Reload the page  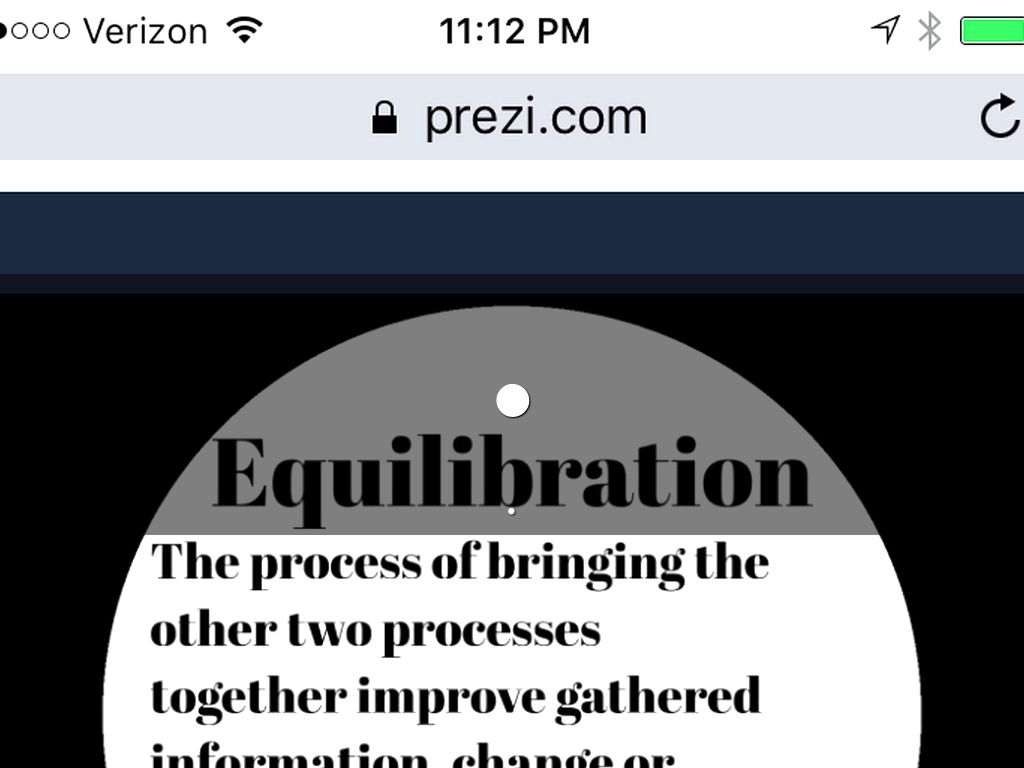coord(998,117)
